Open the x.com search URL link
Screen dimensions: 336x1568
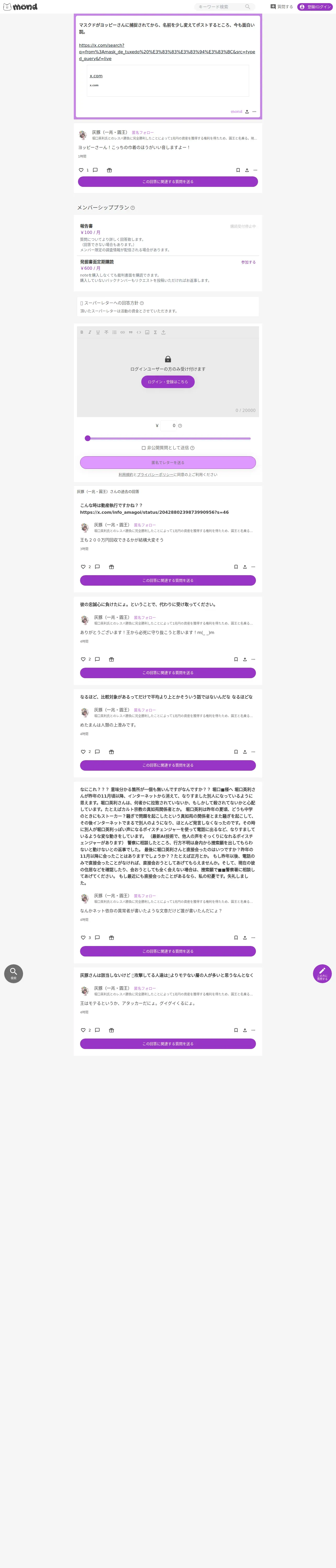[167, 52]
